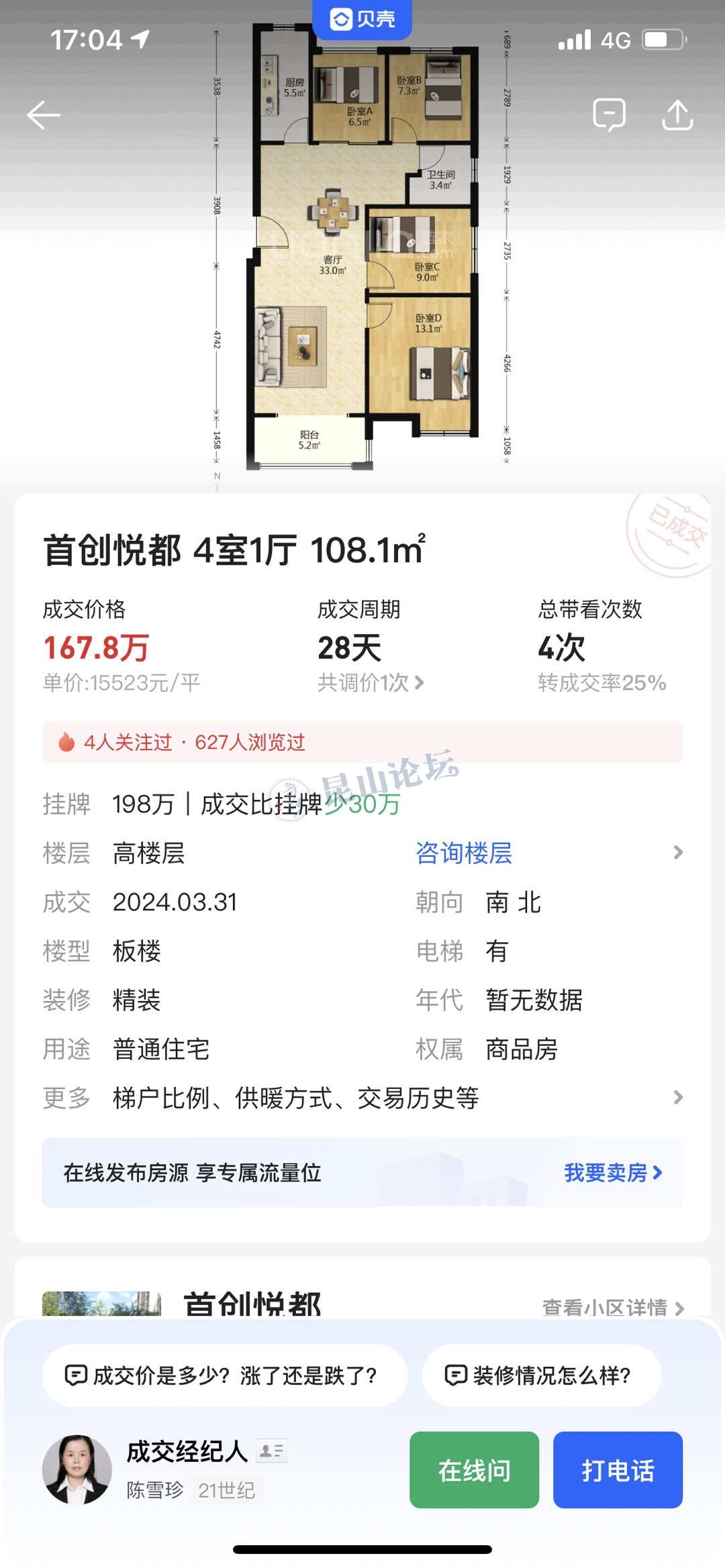Call the agent with 打电话
This screenshot has width=725, height=1568.
point(618,1470)
